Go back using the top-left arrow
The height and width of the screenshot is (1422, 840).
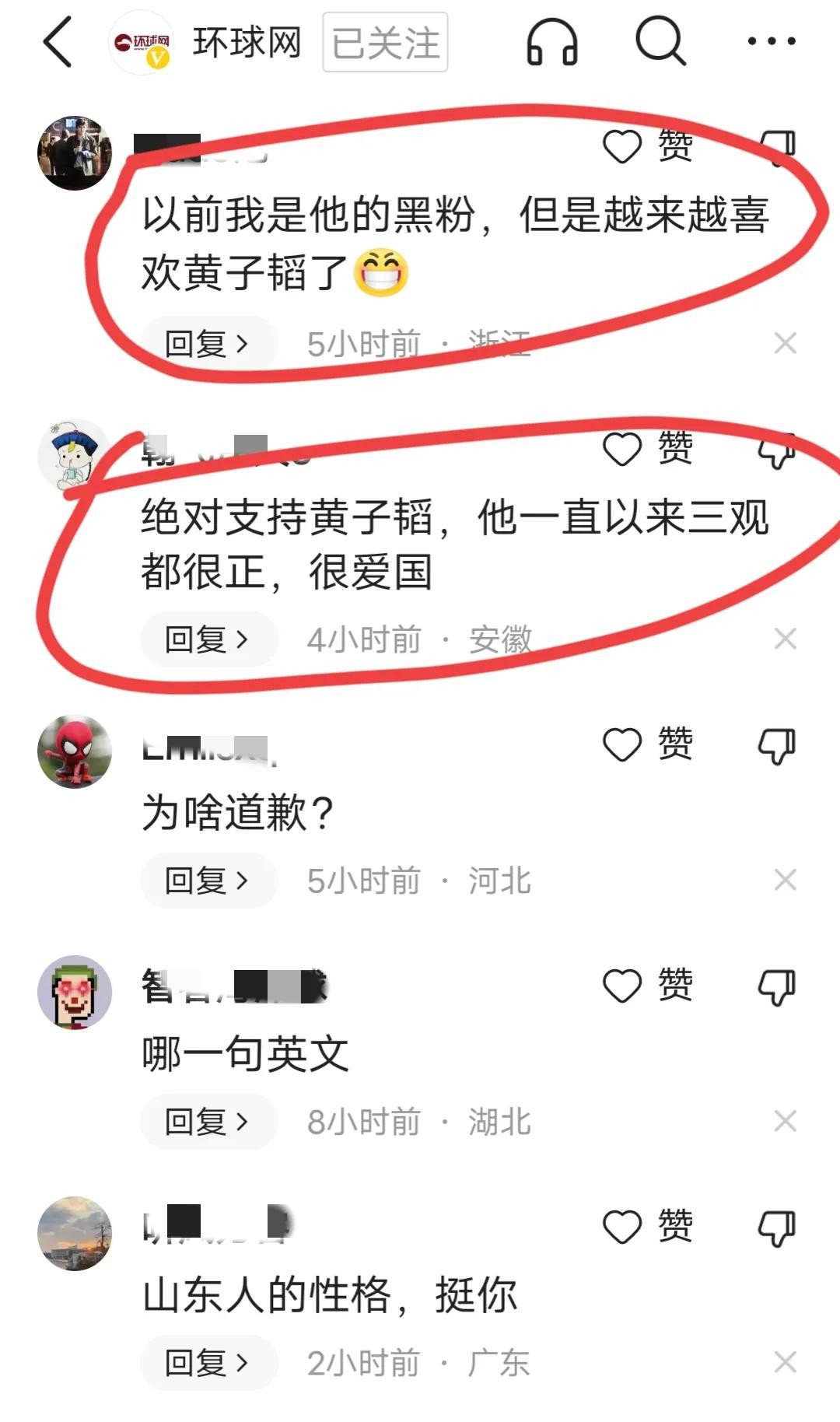pyautogui.click(x=58, y=42)
